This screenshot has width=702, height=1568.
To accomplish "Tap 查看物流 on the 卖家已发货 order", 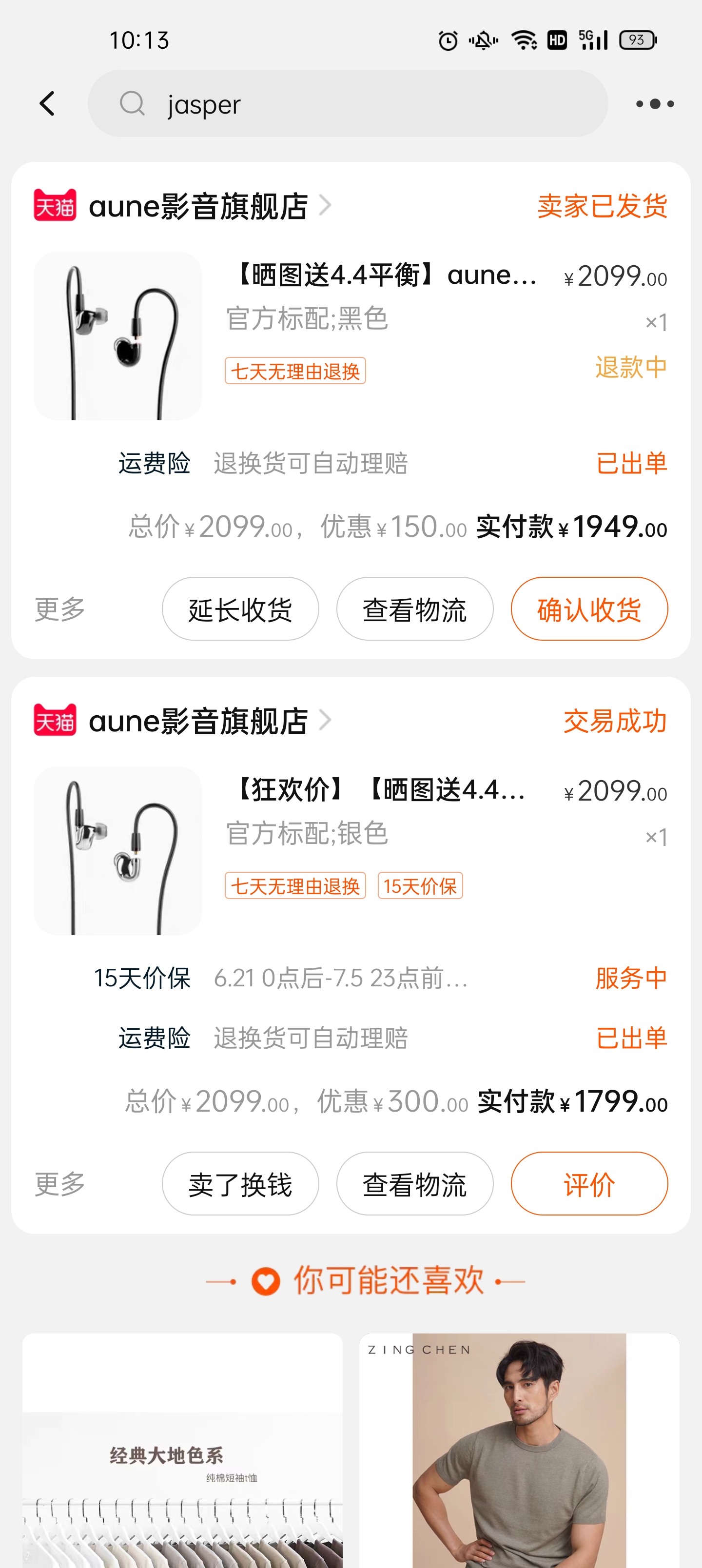I will [x=415, y=608].
